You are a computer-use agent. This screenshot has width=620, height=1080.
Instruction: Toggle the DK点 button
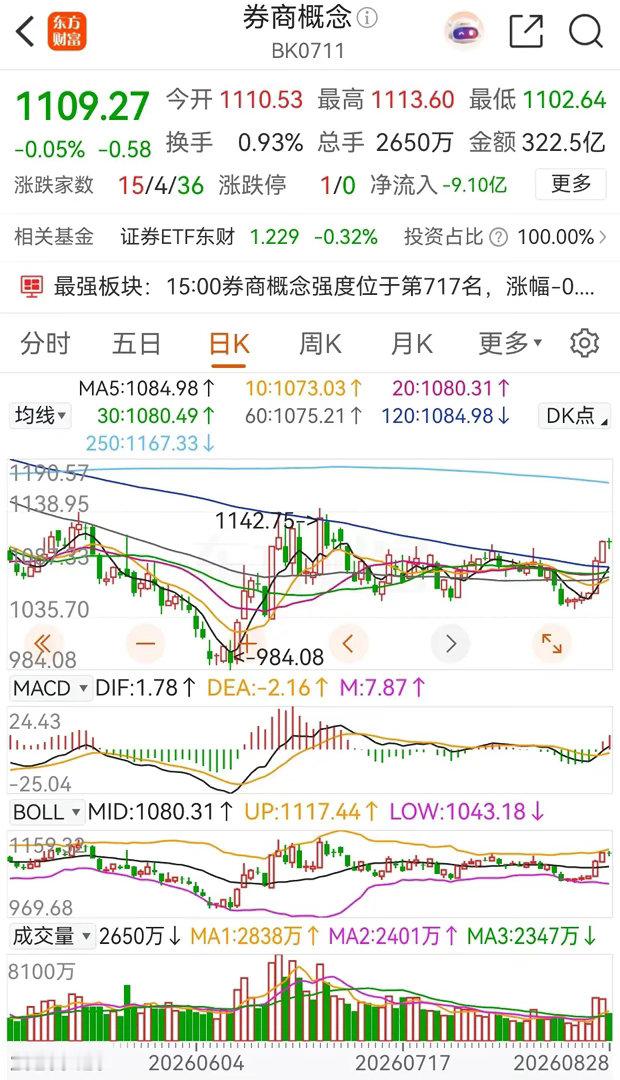(x=574, y=415)
